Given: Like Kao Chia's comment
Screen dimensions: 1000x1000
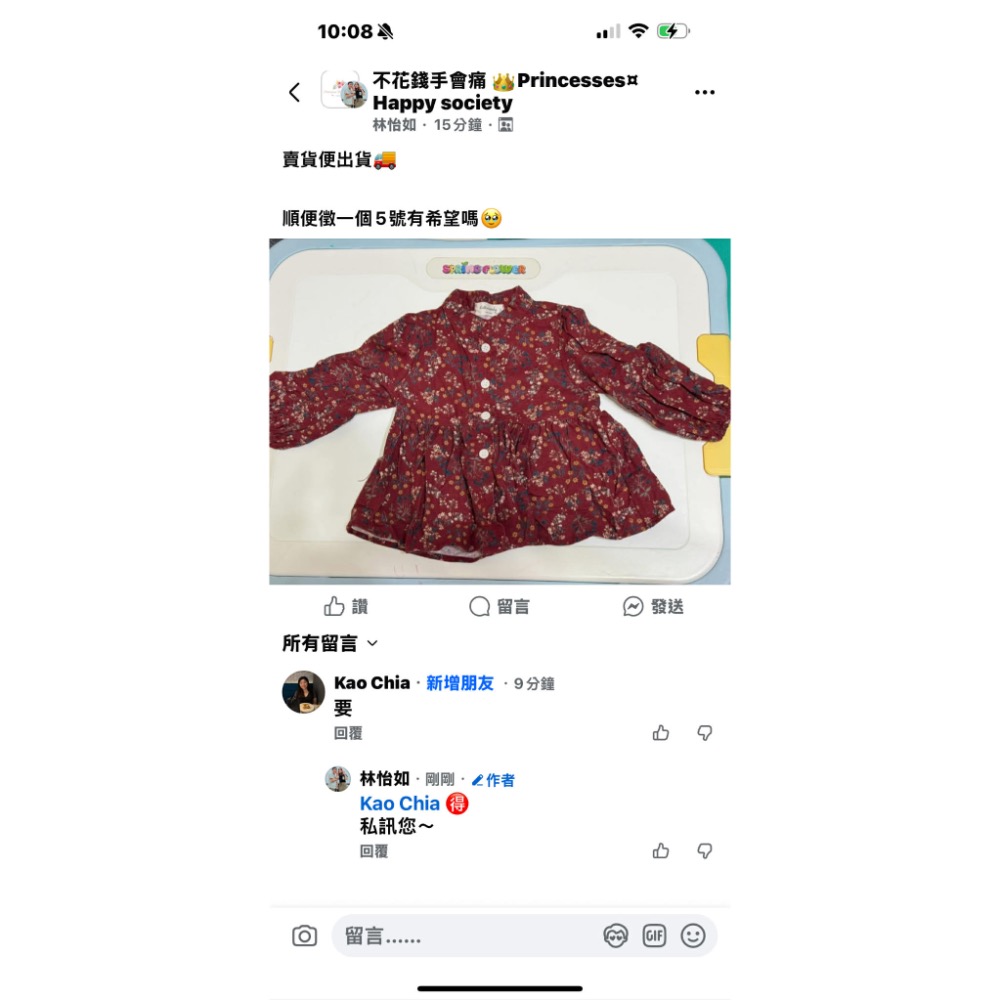Looking at the screenshot, I should [x=661, y=733].
